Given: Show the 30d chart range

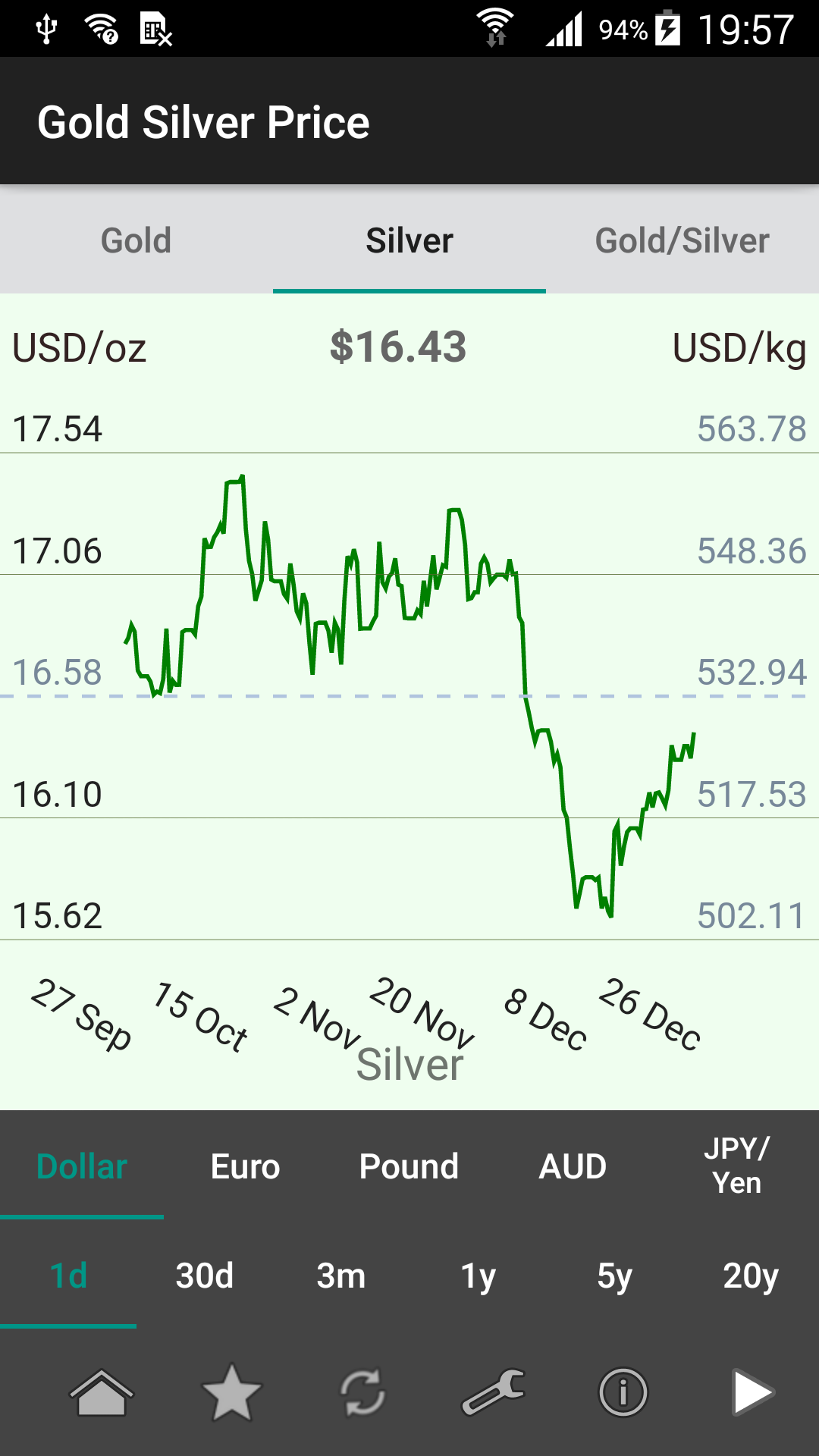Looking at the screenshot, I should point(205,1276).
